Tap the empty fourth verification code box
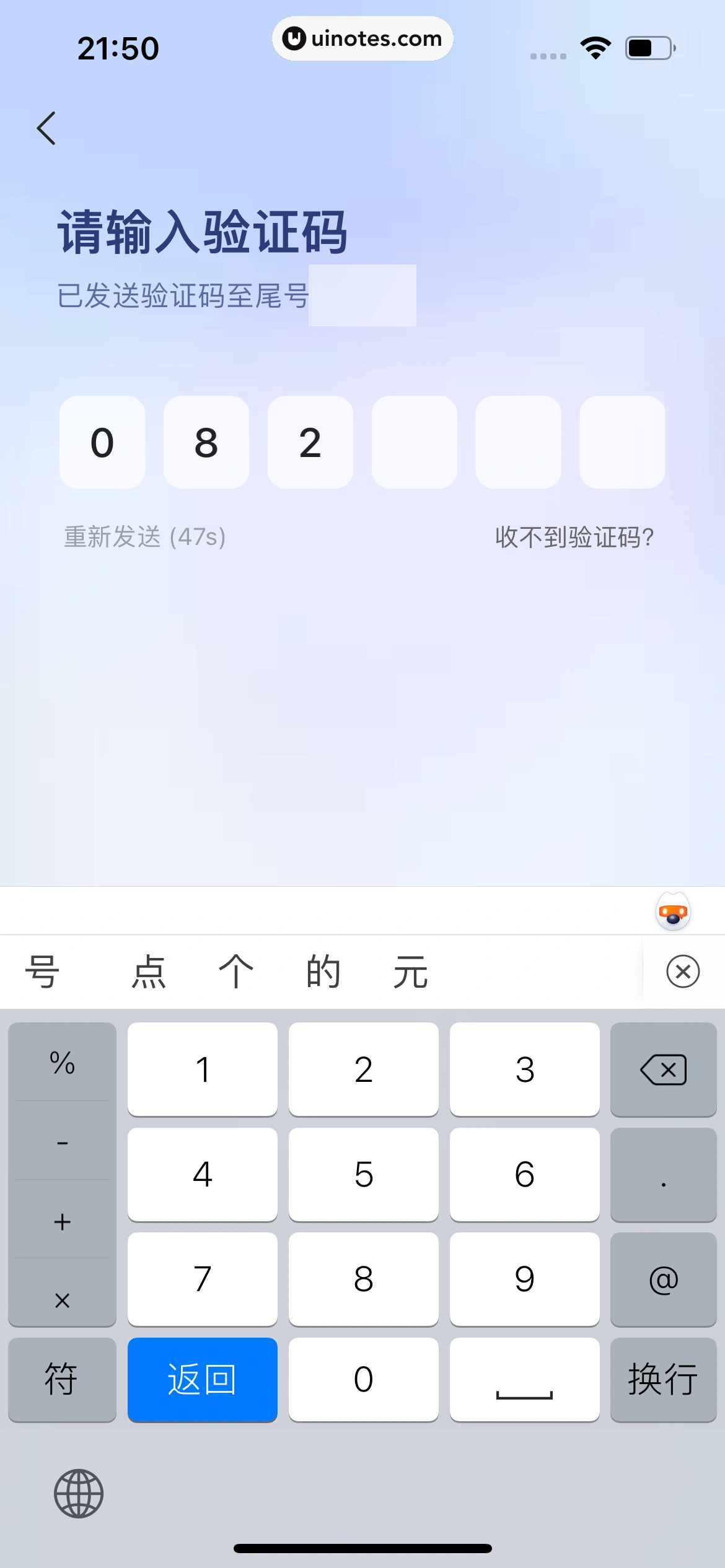This screenshot has height=1568, width=725. pyautogui.click(x=414, y=442)
